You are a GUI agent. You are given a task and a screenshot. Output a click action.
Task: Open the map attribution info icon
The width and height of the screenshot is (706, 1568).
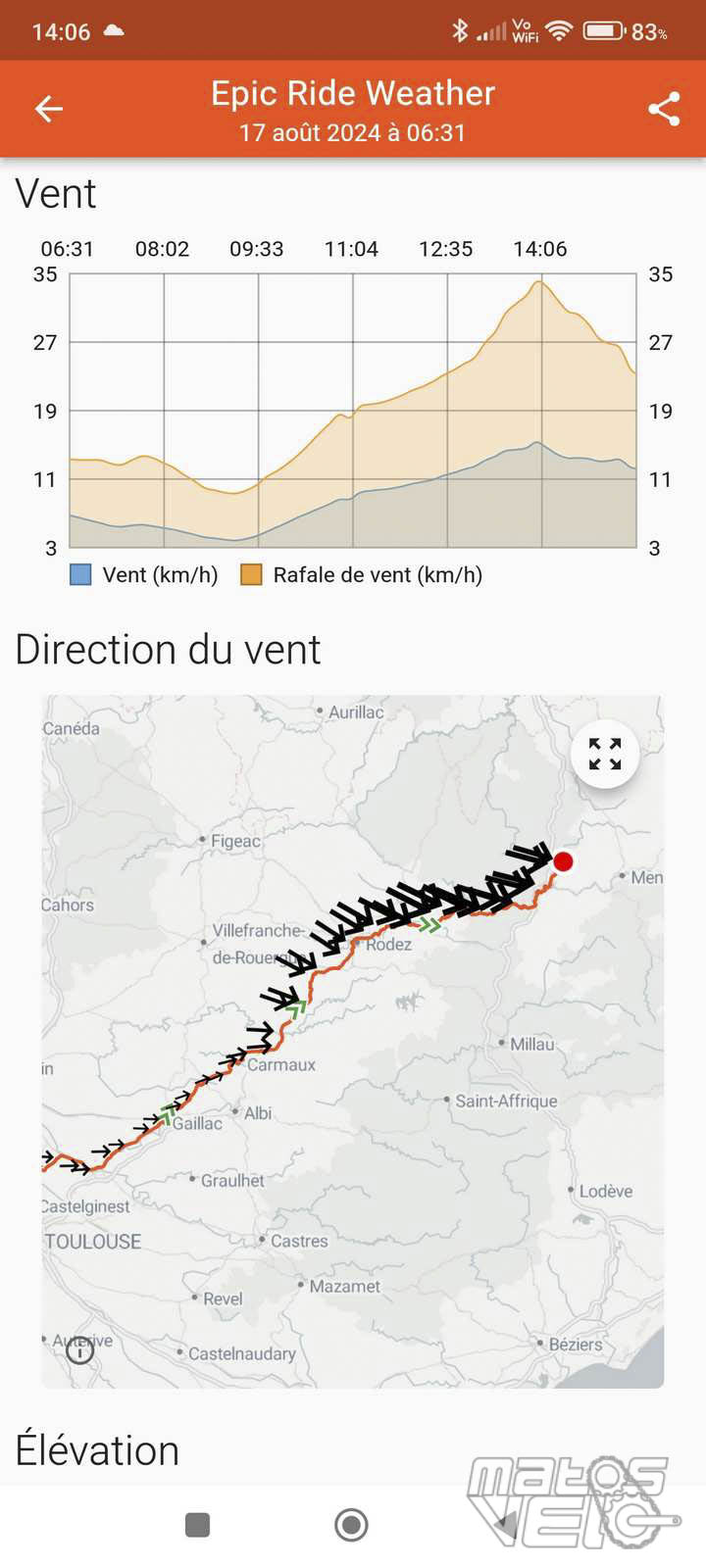tap(79, 1350)
